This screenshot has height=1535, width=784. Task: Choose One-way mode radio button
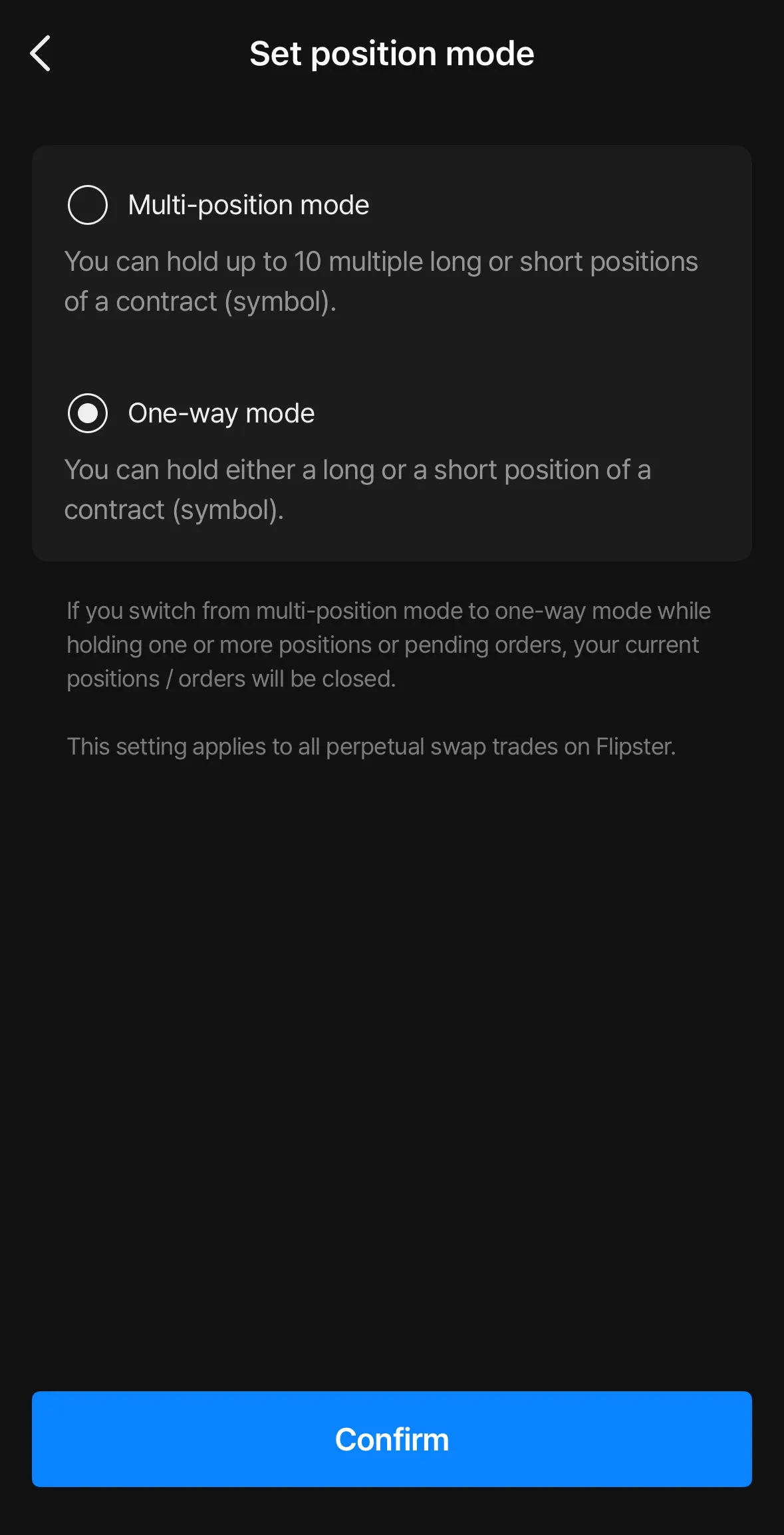88,413
